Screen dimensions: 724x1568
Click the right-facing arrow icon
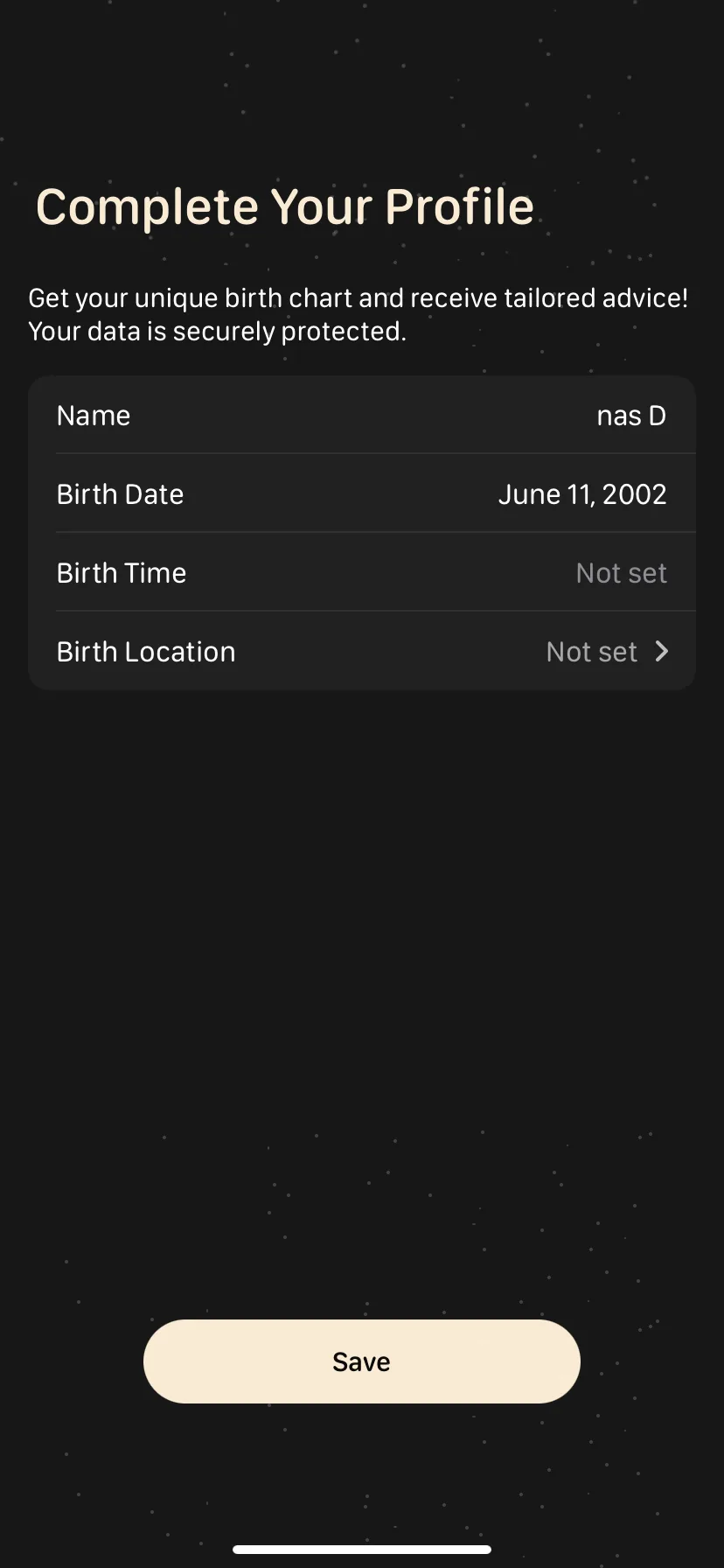(x=662, y=651)
